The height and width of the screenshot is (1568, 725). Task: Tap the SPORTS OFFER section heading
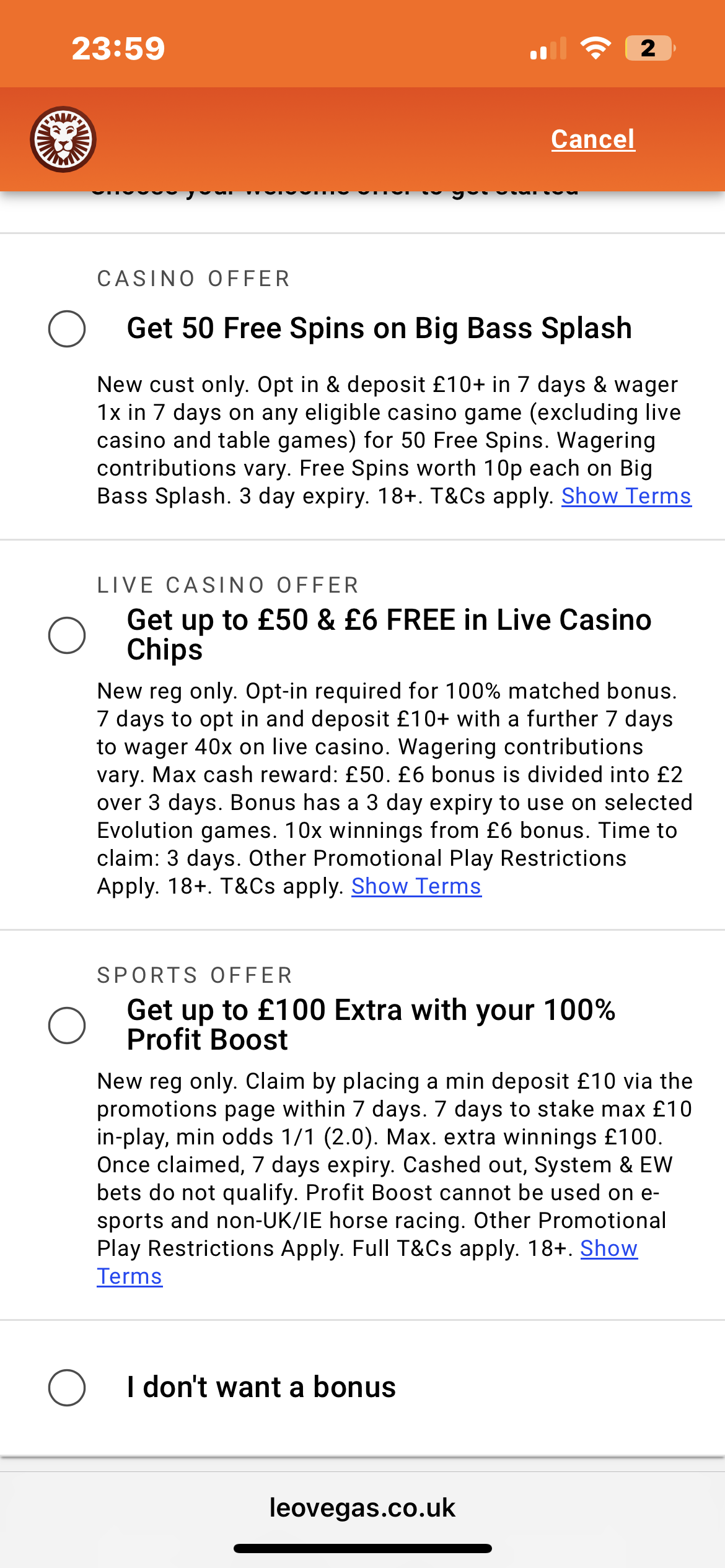pyautogui.click(x=193, y=974)
